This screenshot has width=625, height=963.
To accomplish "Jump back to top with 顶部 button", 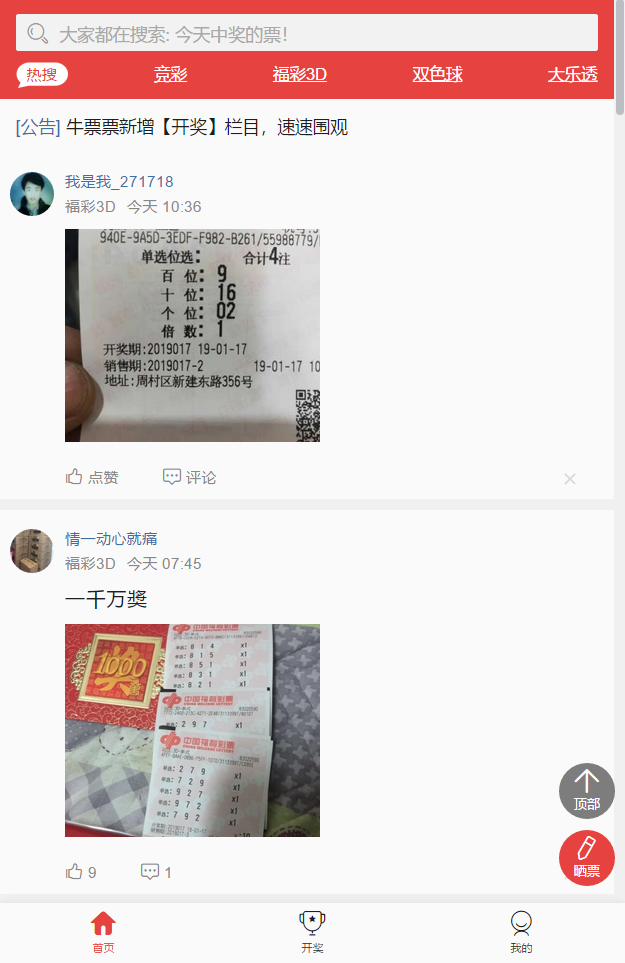I will tap(586, 791).
